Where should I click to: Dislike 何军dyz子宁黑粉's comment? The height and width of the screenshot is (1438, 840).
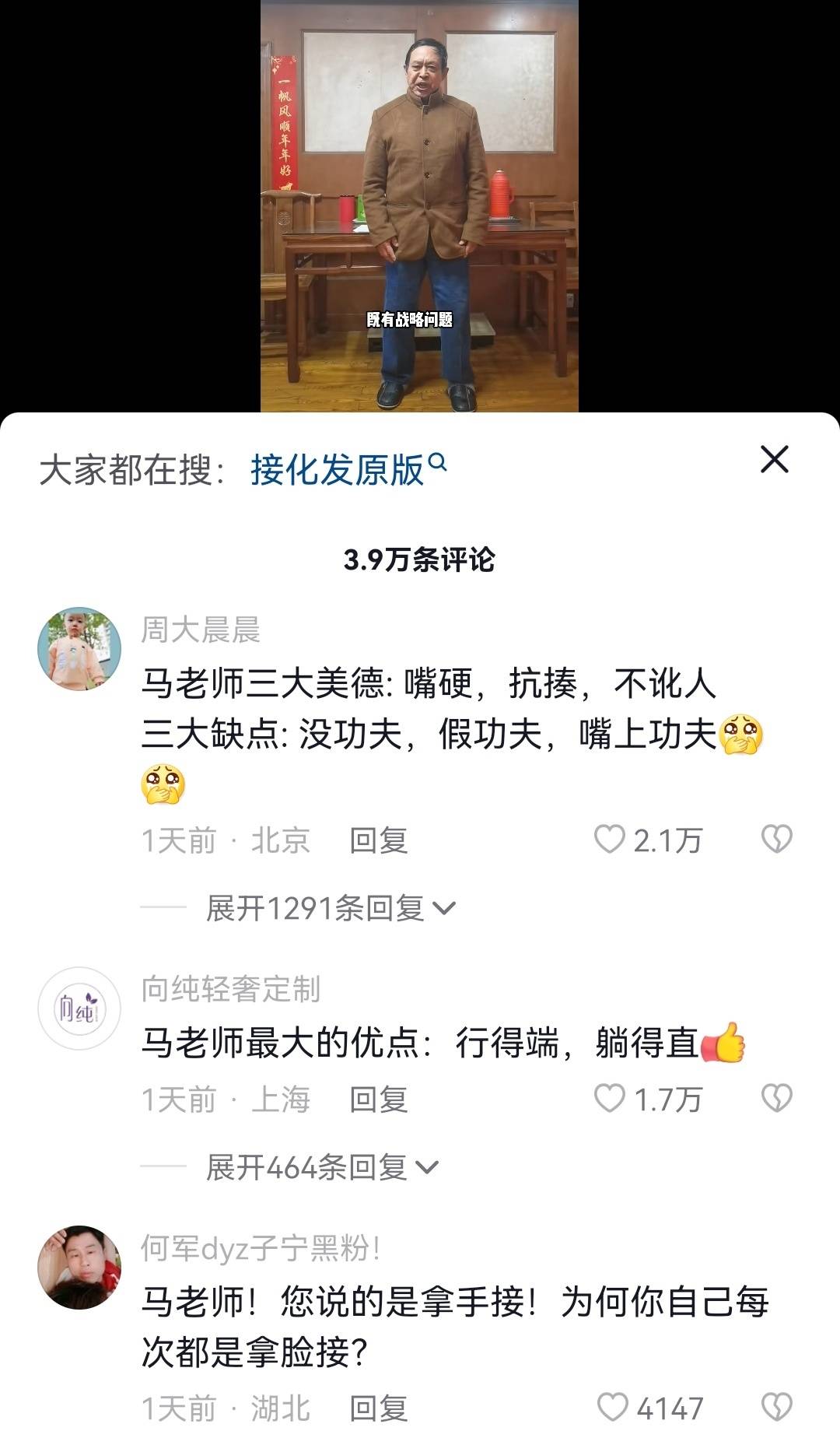pos(776,1407)
